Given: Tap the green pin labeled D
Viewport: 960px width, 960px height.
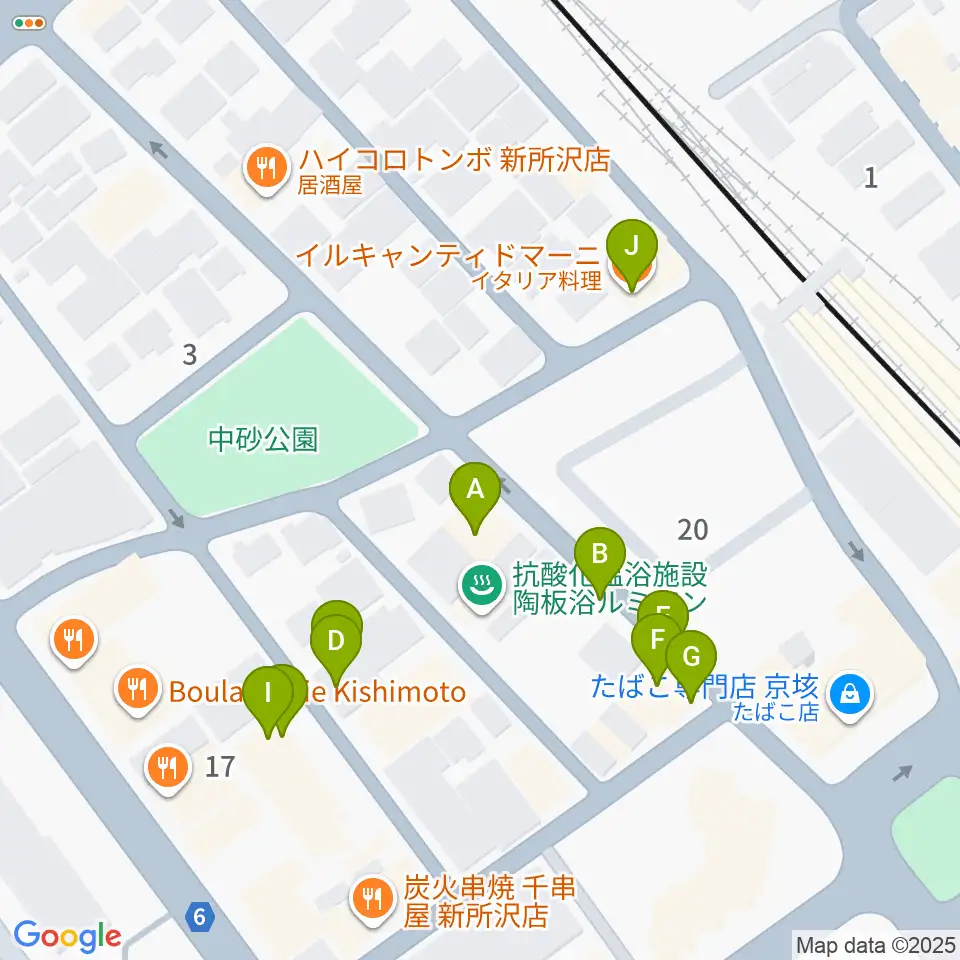Looking at the screenshot, I should point(336,649).
